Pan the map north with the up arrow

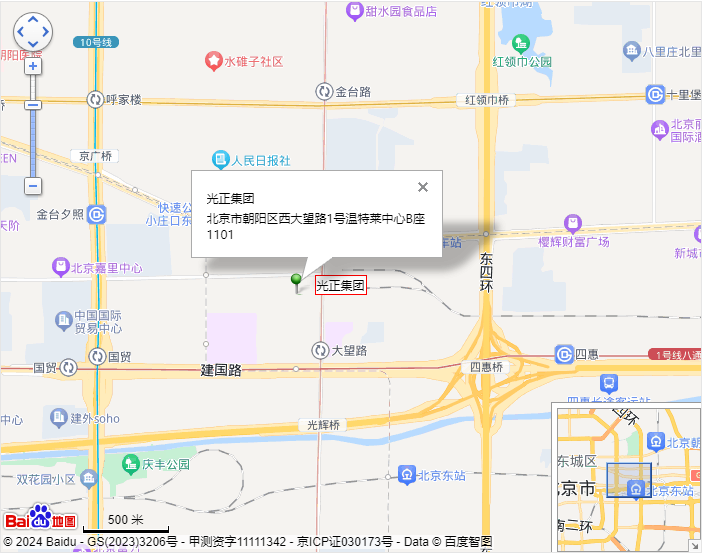[x=33, y=20]
